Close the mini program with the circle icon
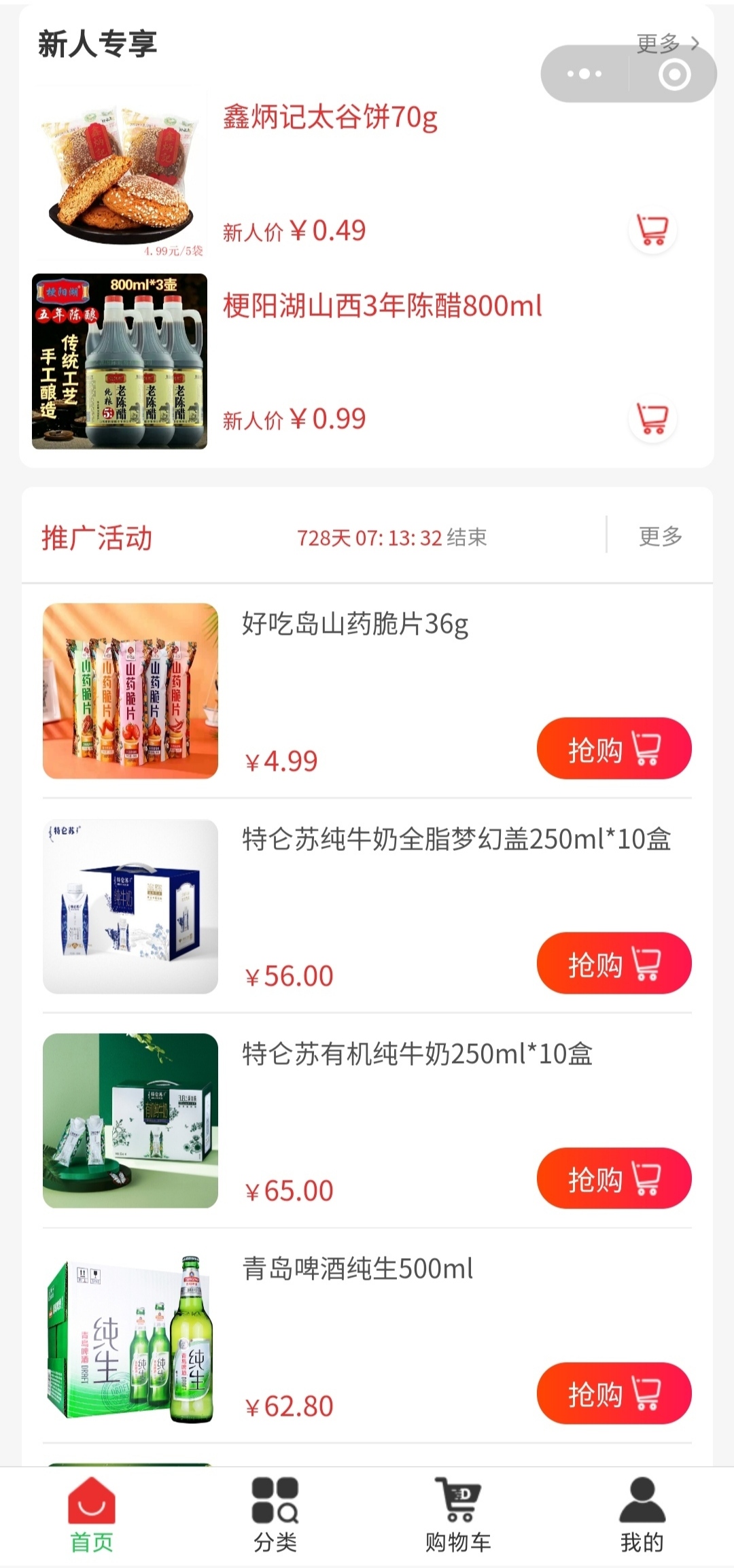This screenshot has width=734, height=1568. pyautogui.click(x=674, y=74)
